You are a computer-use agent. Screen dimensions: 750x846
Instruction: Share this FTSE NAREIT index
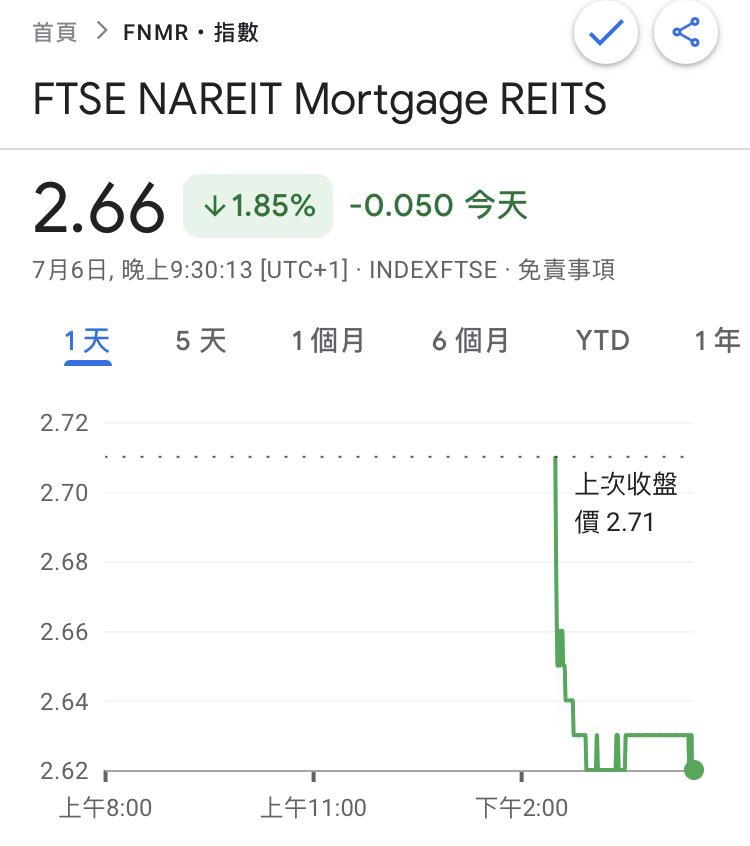(686, 33)
